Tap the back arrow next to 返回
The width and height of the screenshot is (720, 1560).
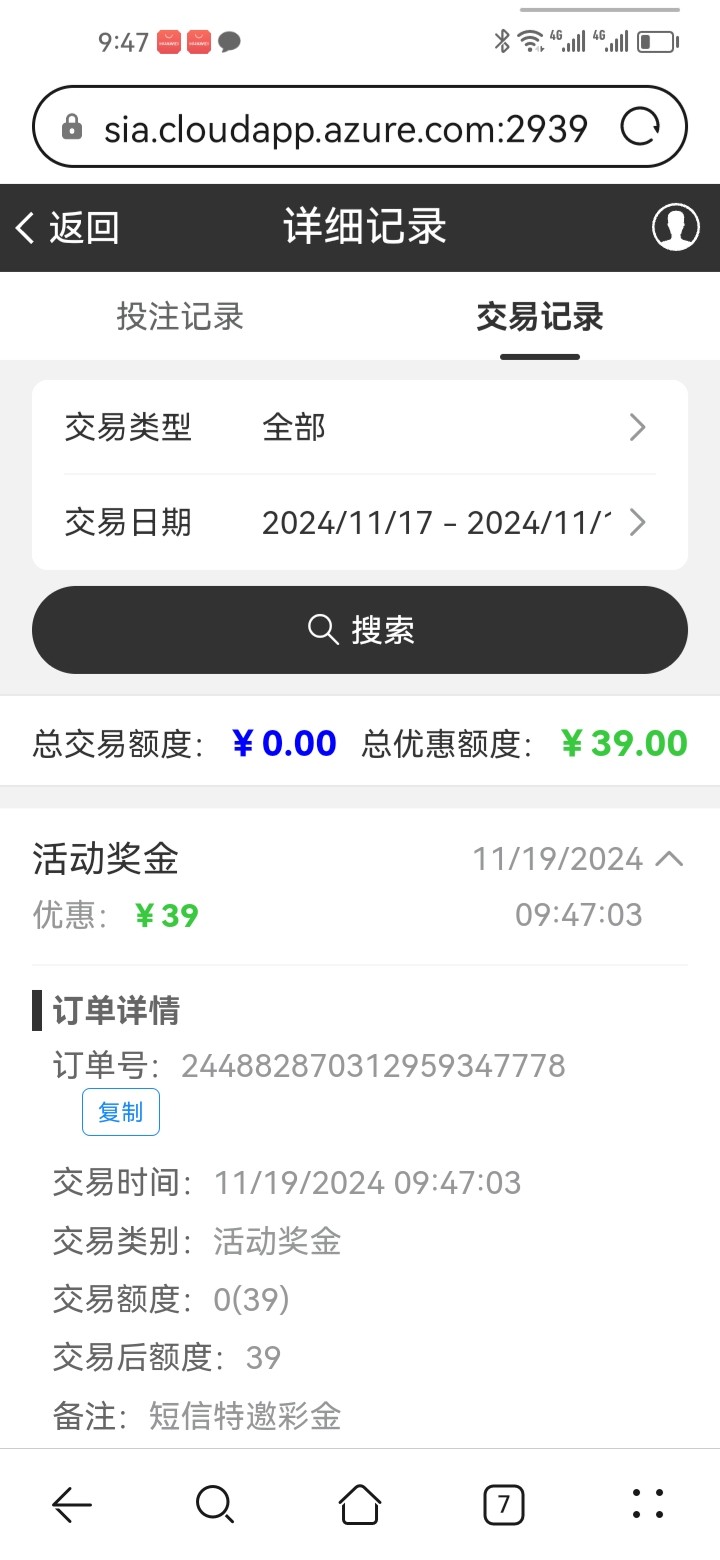tap(25, 227)
